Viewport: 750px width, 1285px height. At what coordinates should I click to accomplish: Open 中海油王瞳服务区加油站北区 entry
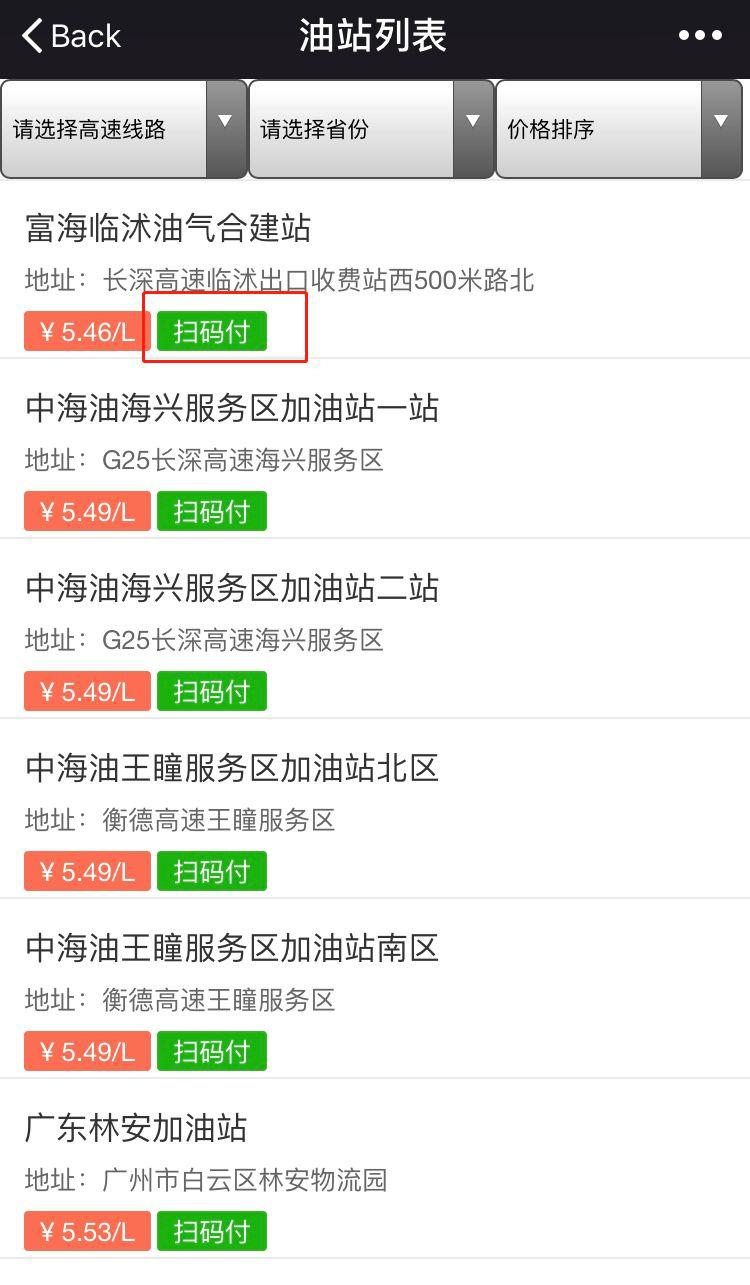[232, 769]
